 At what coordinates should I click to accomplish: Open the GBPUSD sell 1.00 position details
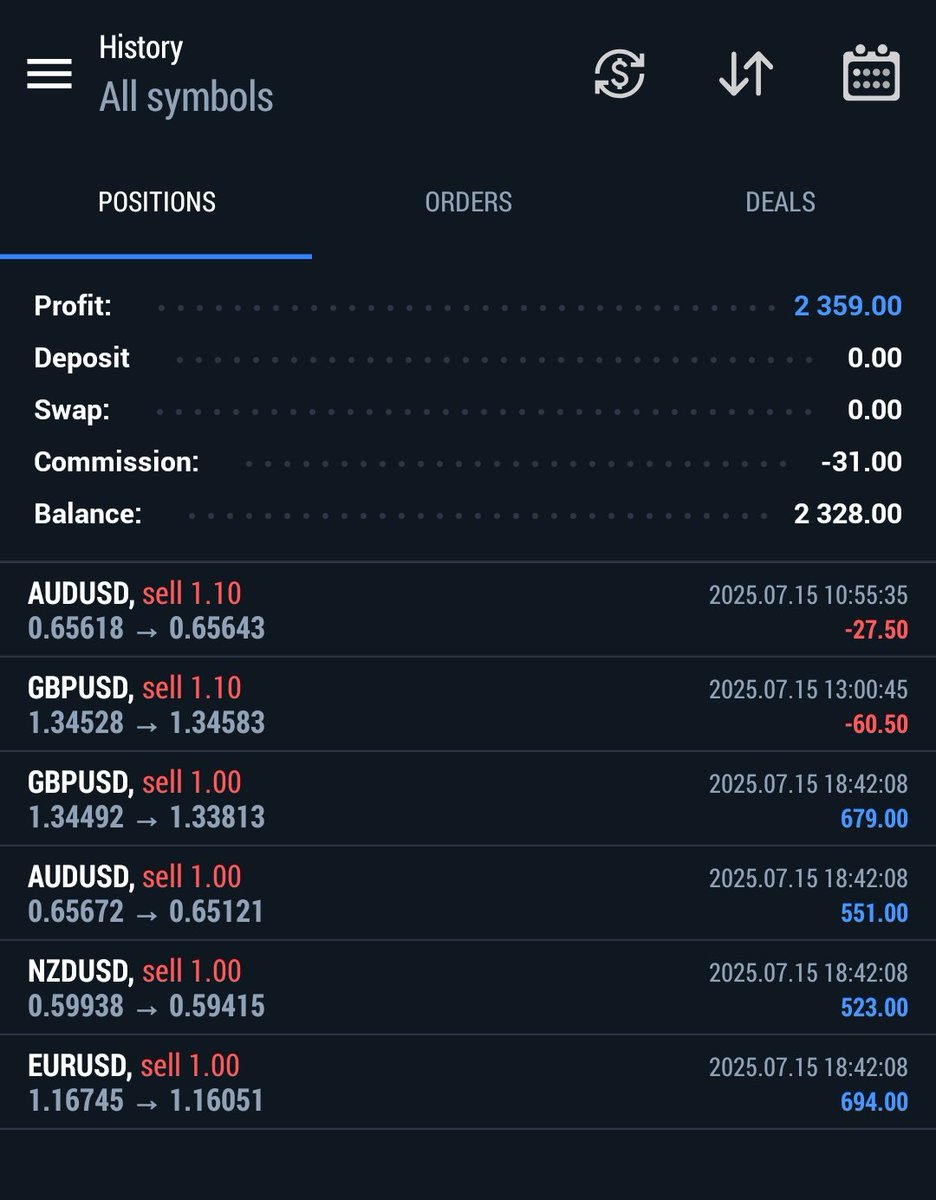(468, 799)
